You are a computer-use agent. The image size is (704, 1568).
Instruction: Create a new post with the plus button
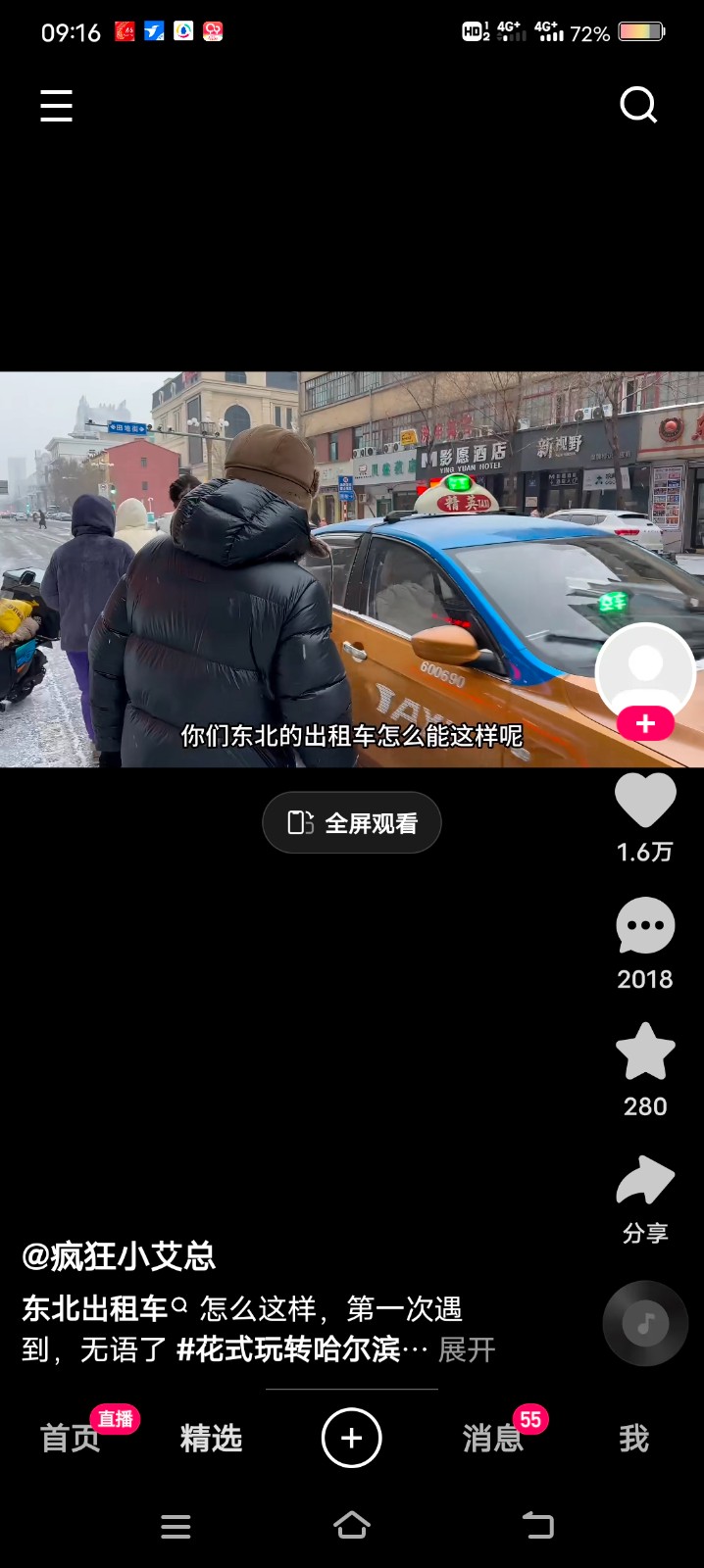[x=351, y=1438]
